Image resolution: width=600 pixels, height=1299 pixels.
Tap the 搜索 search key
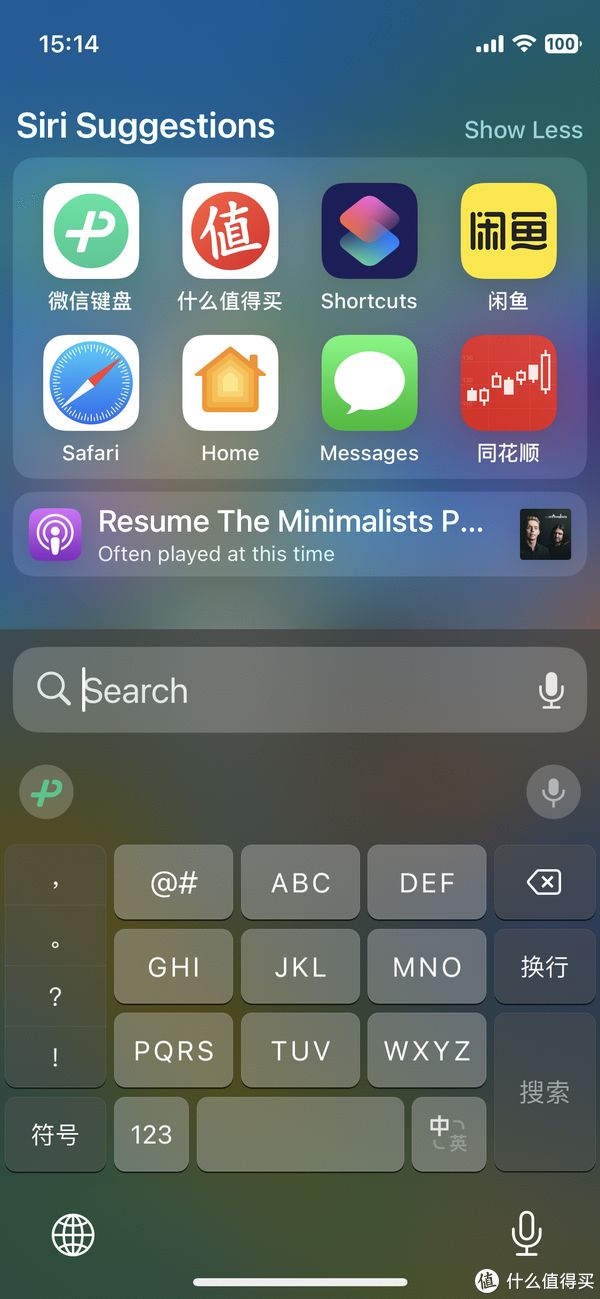click(x=544, y=1092)
